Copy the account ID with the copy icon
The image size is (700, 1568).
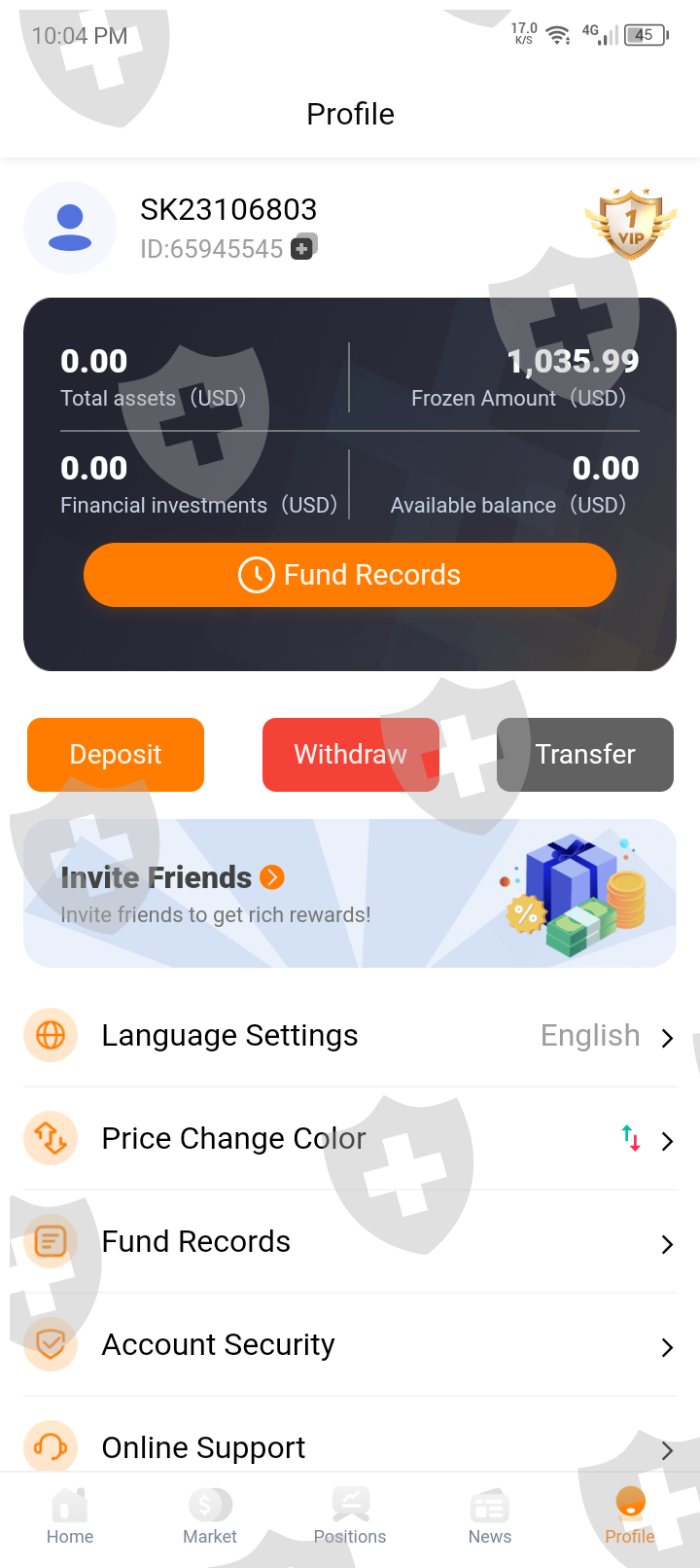point(303,248)
